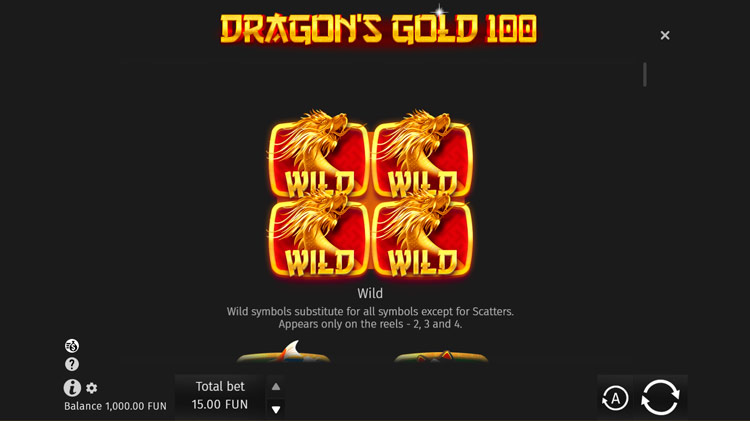This screenshot has height=421, width=750.
Task: Enable autoplay mode
Action: (x=615, y=398)
